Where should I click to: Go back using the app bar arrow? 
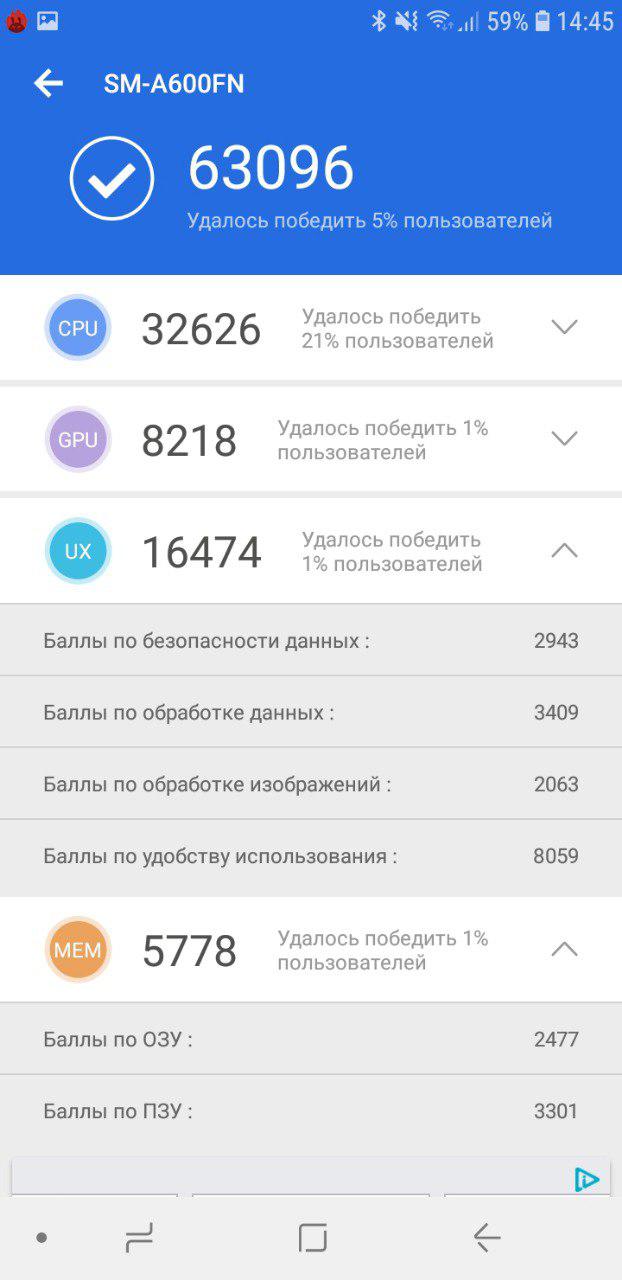[48, 84]
